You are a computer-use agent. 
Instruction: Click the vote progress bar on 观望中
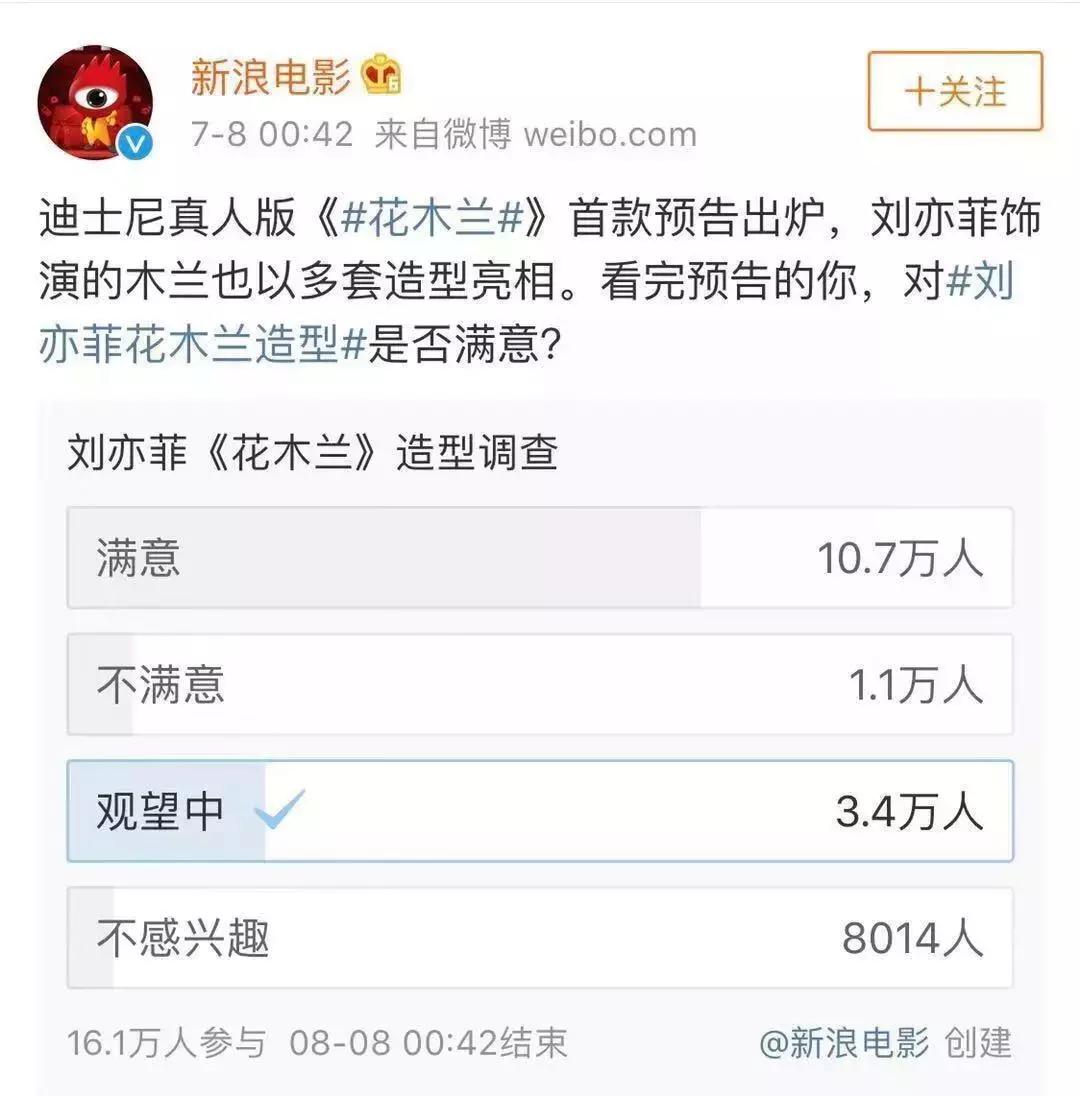pos(165,813)
